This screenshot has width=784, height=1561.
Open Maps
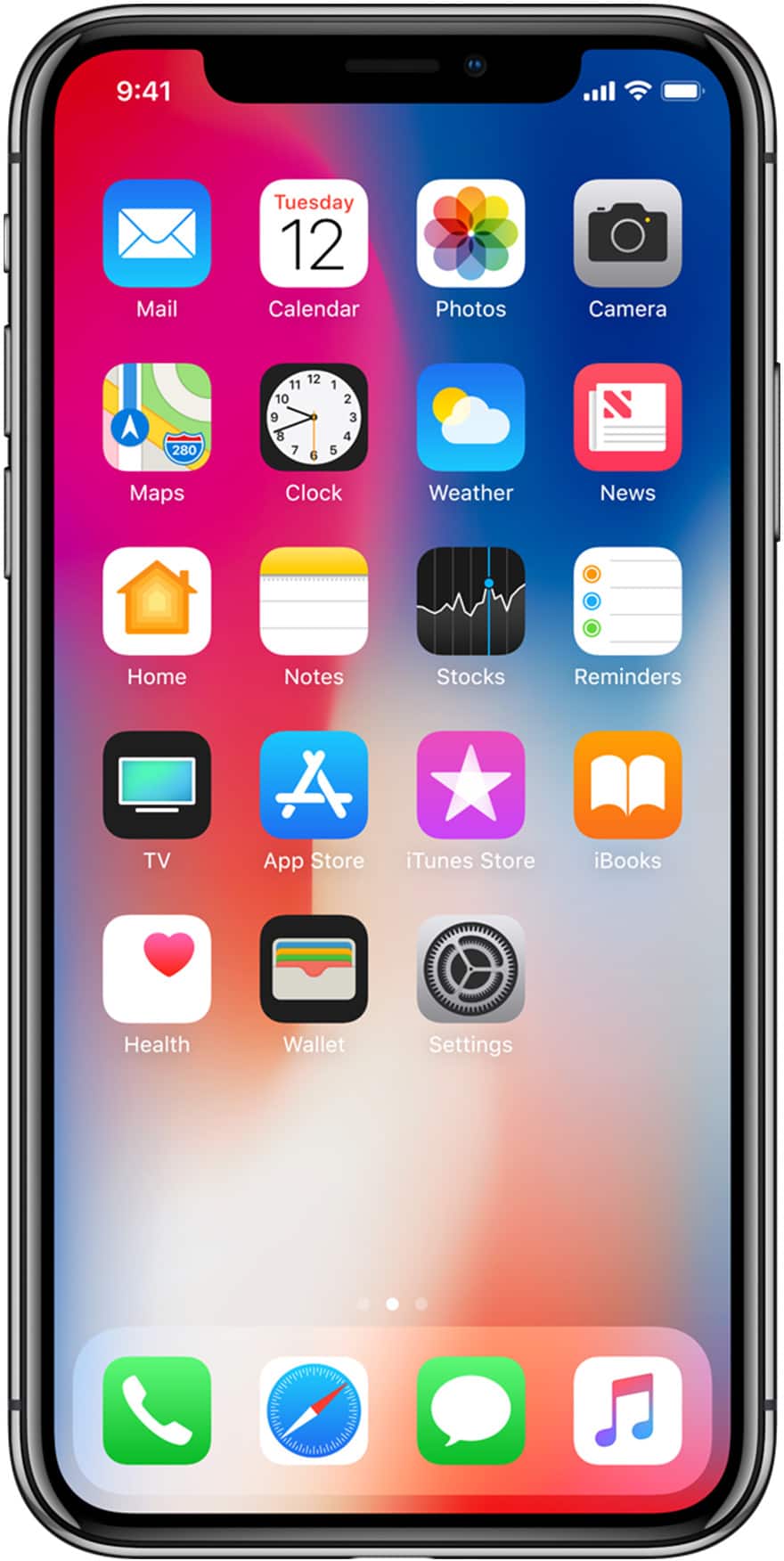[157, 417]
